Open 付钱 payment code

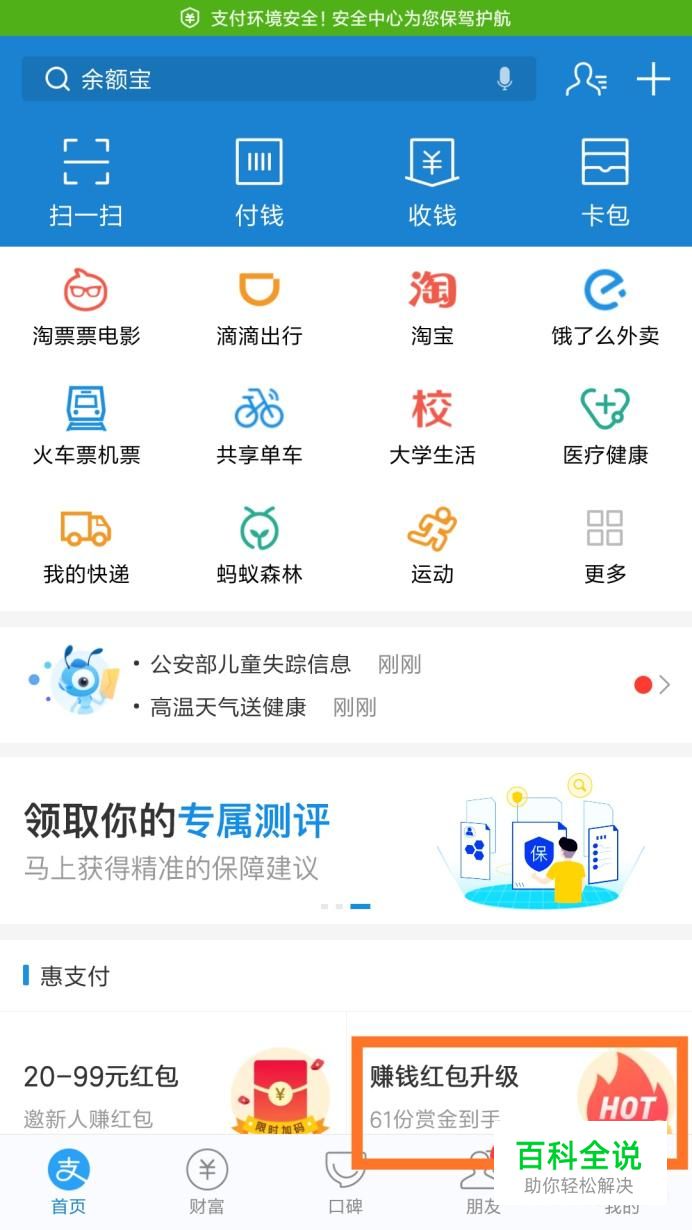(x=259, y=182)
